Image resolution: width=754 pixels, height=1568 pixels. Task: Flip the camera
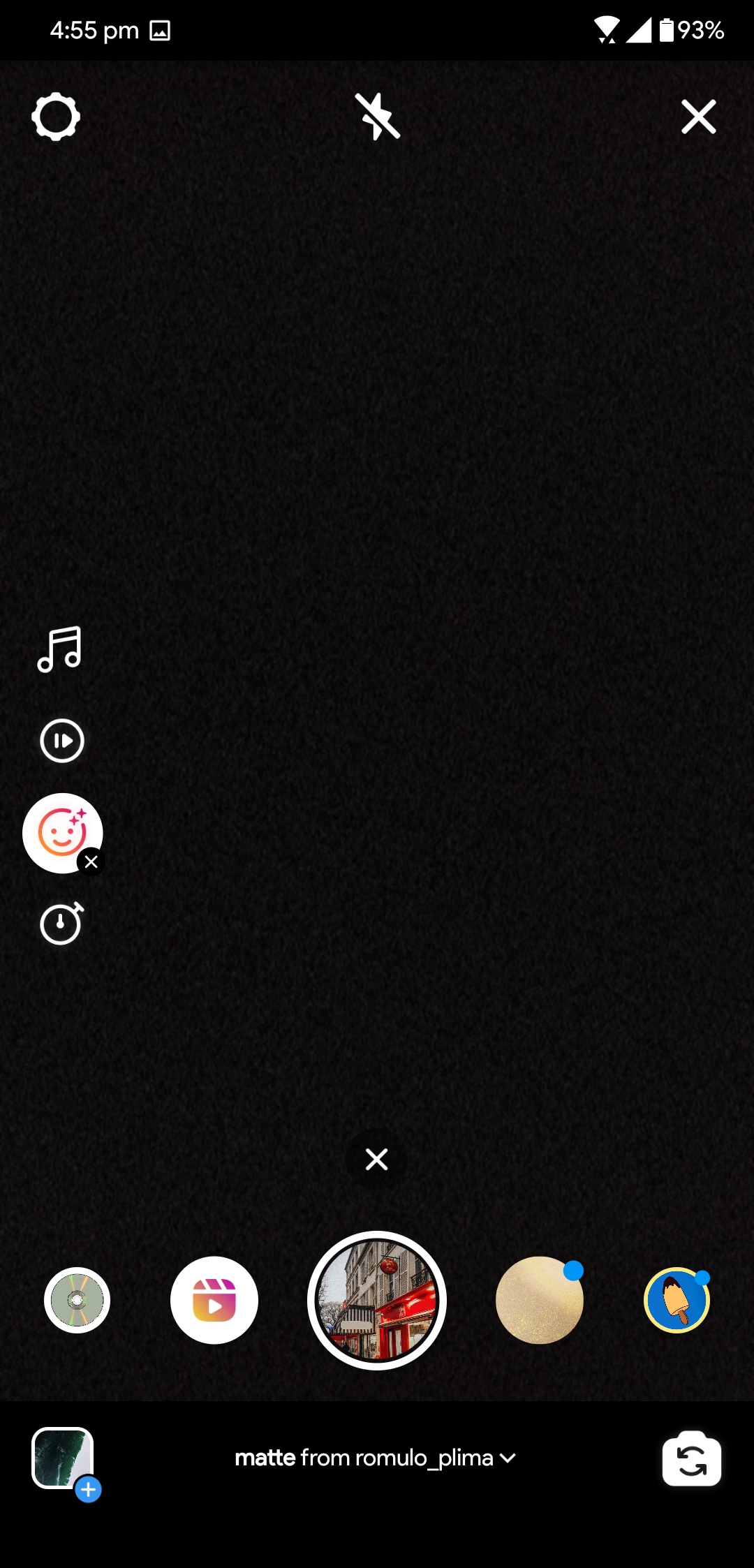(x=691, y=1459)
